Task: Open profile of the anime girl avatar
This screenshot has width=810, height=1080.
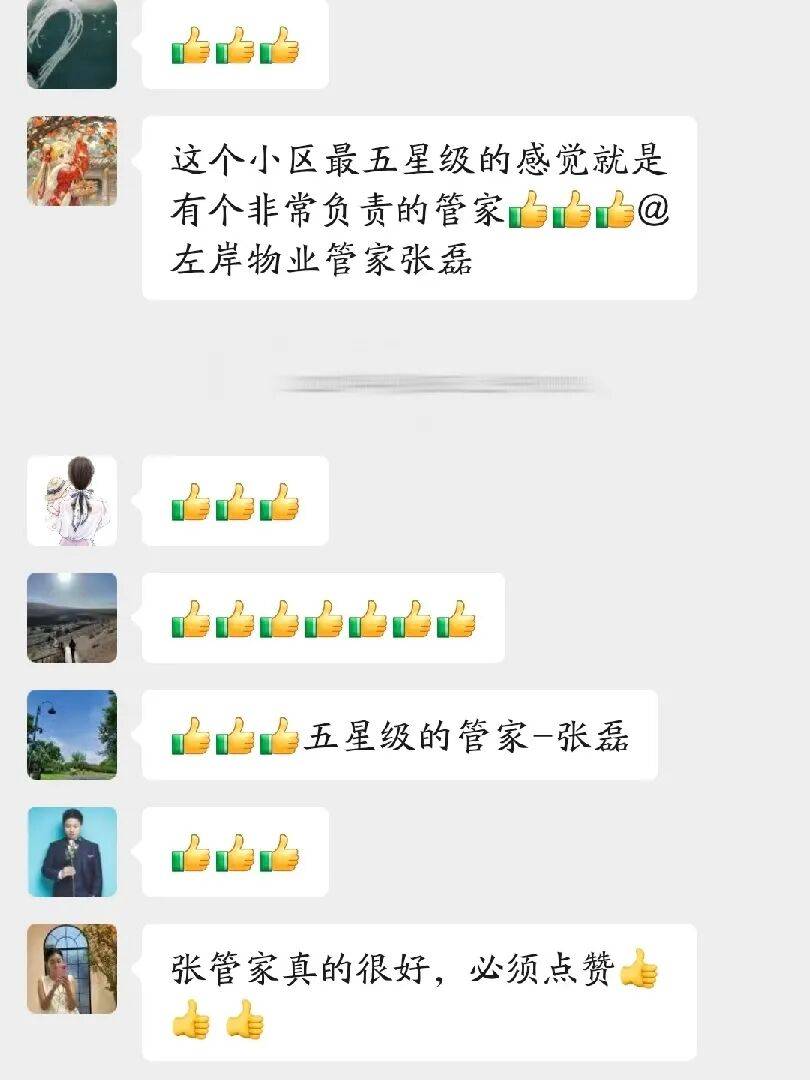Action: click(x=72, y=161)
